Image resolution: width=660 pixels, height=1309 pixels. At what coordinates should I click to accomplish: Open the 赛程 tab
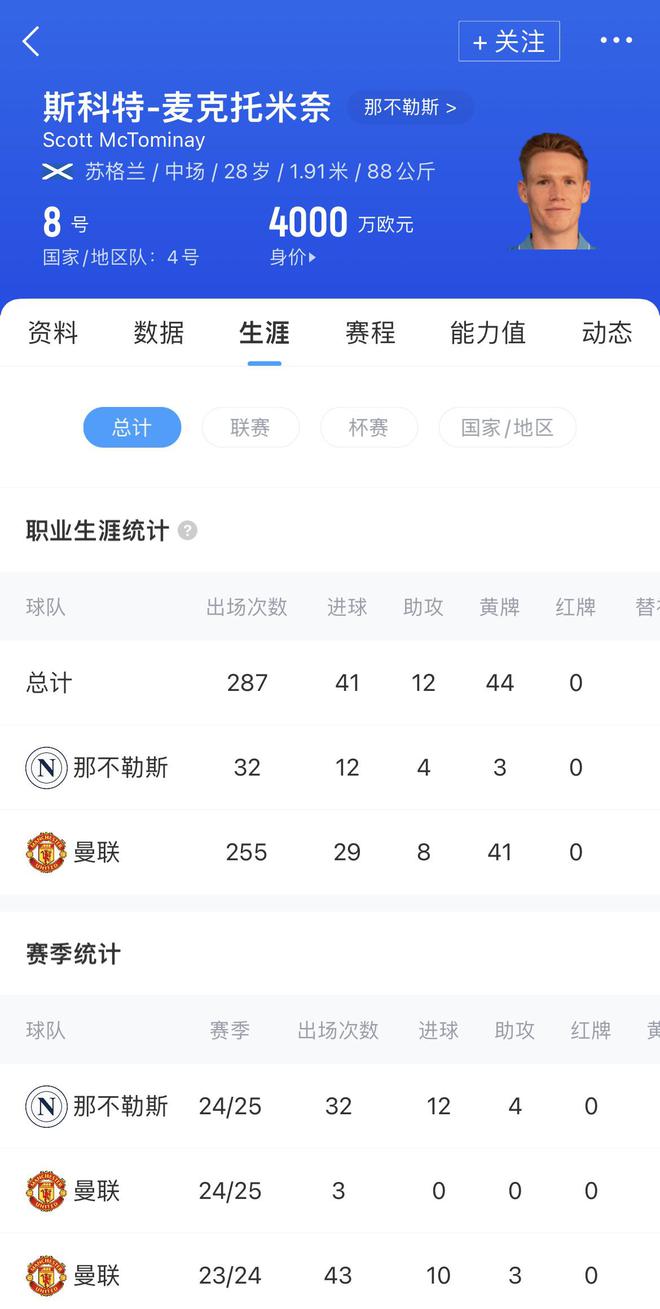370,333
